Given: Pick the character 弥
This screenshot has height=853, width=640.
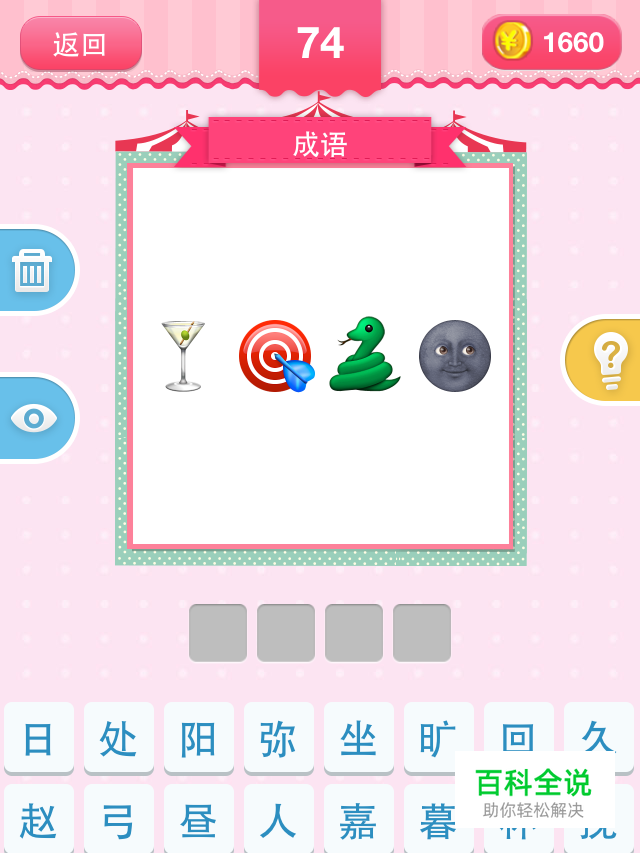Looking at the screenshot, I should point(279,738).
